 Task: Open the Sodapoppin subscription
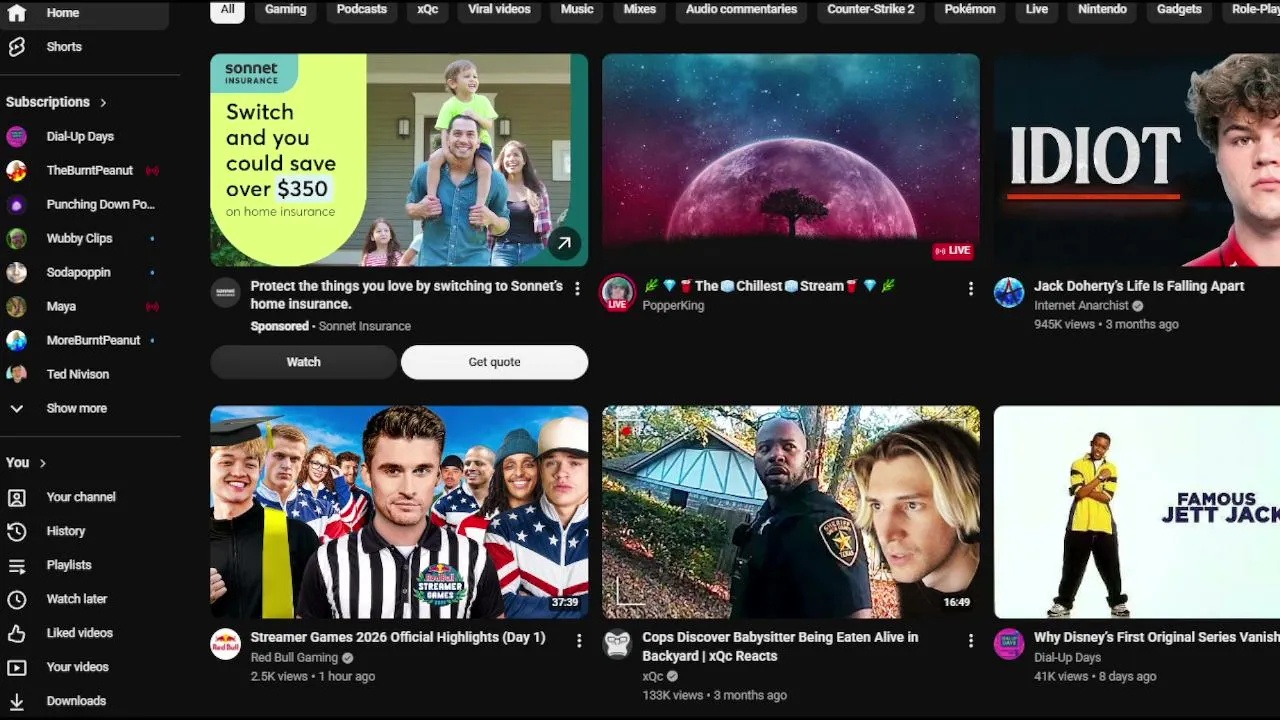coord(78,272)
